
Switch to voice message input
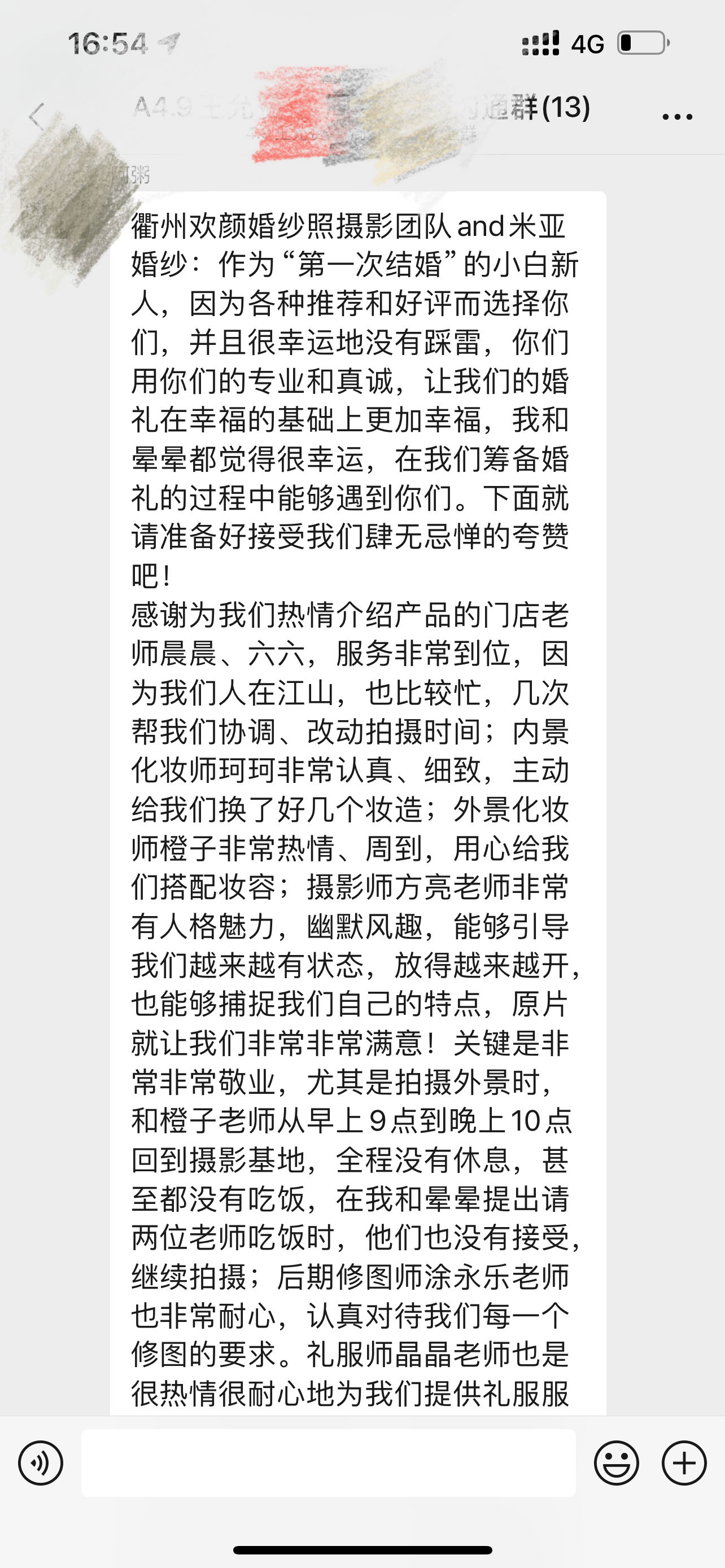[41, 1462]
